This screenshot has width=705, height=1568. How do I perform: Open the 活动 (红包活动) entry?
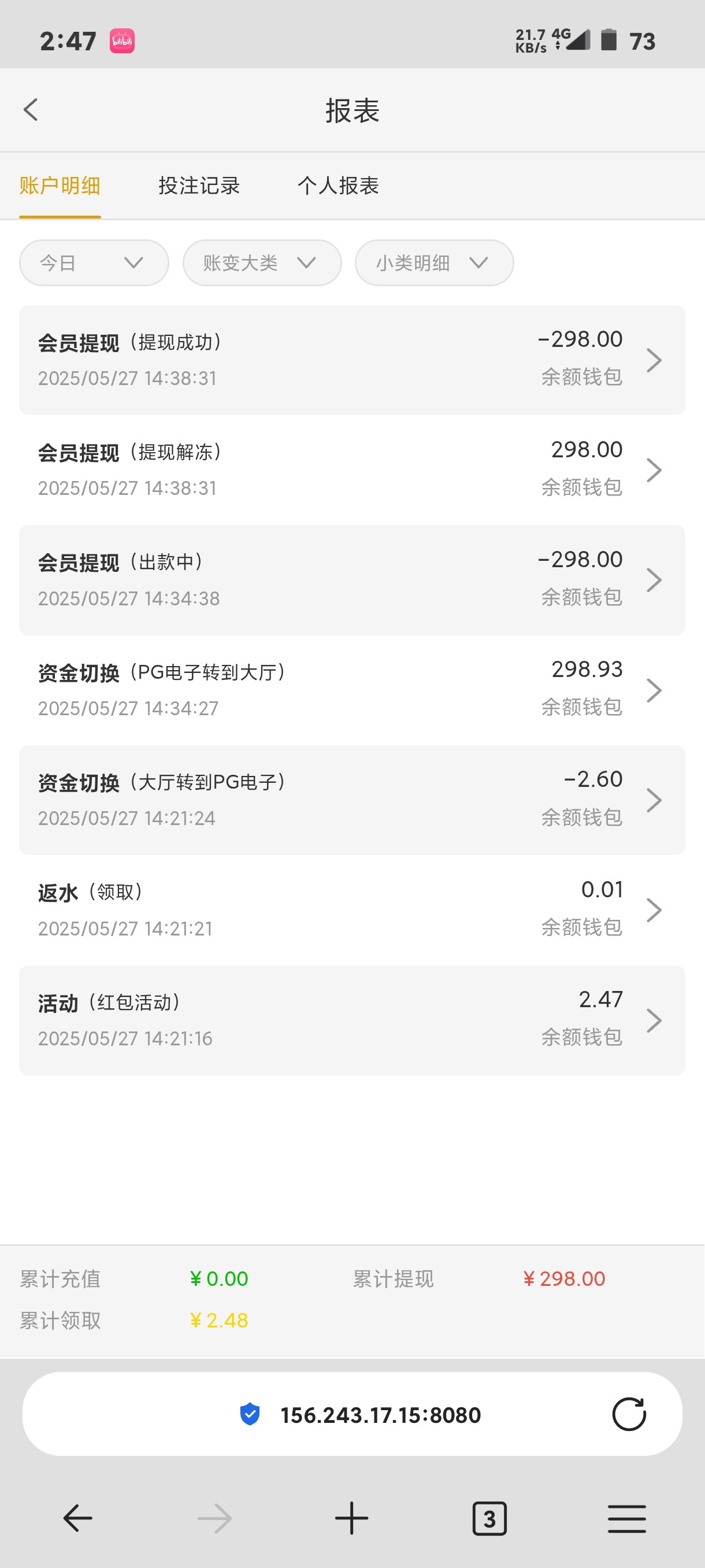[351, 1020]
